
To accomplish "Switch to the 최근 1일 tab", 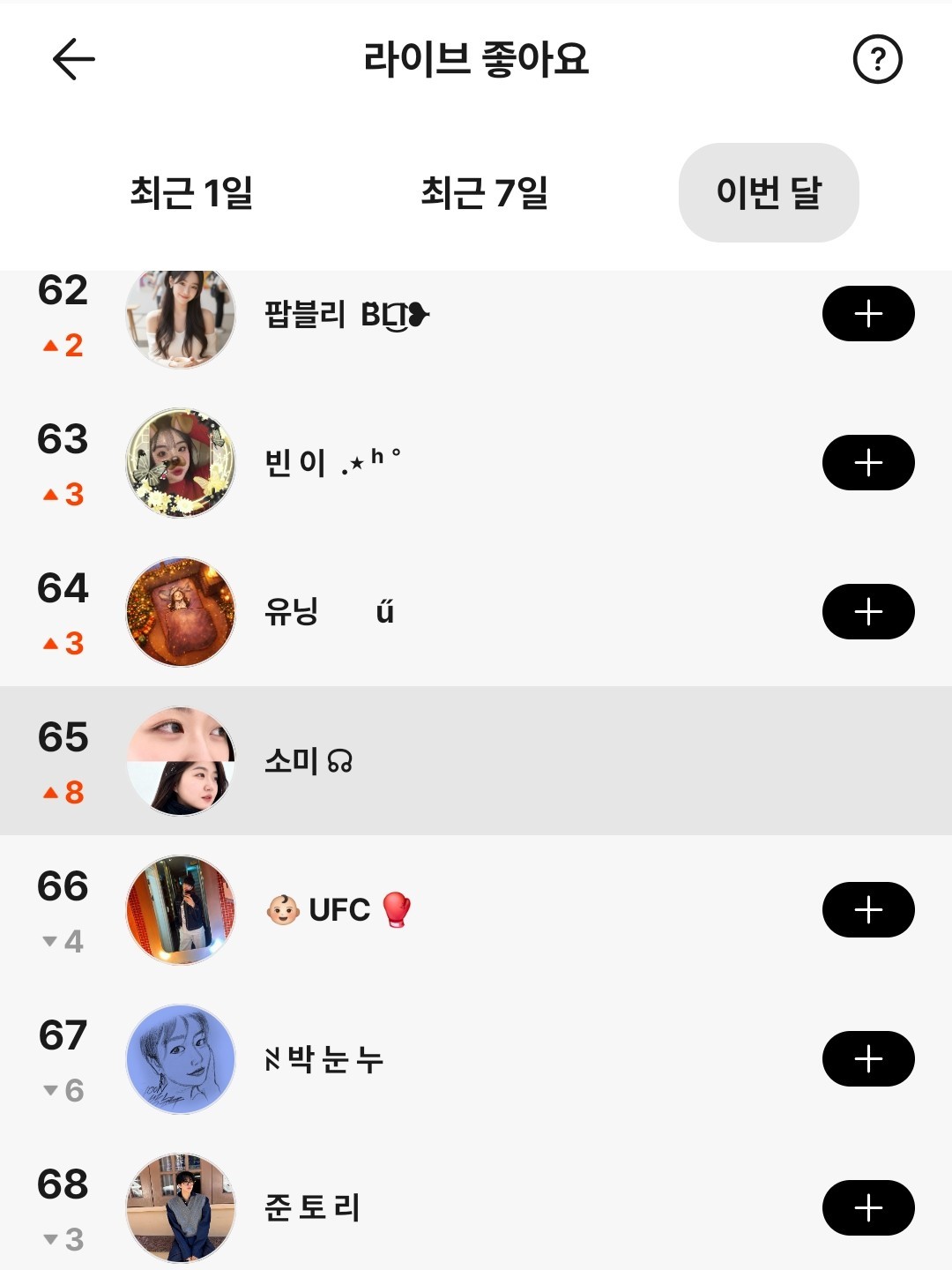I will pyautogui.click(x=191, y=192).
